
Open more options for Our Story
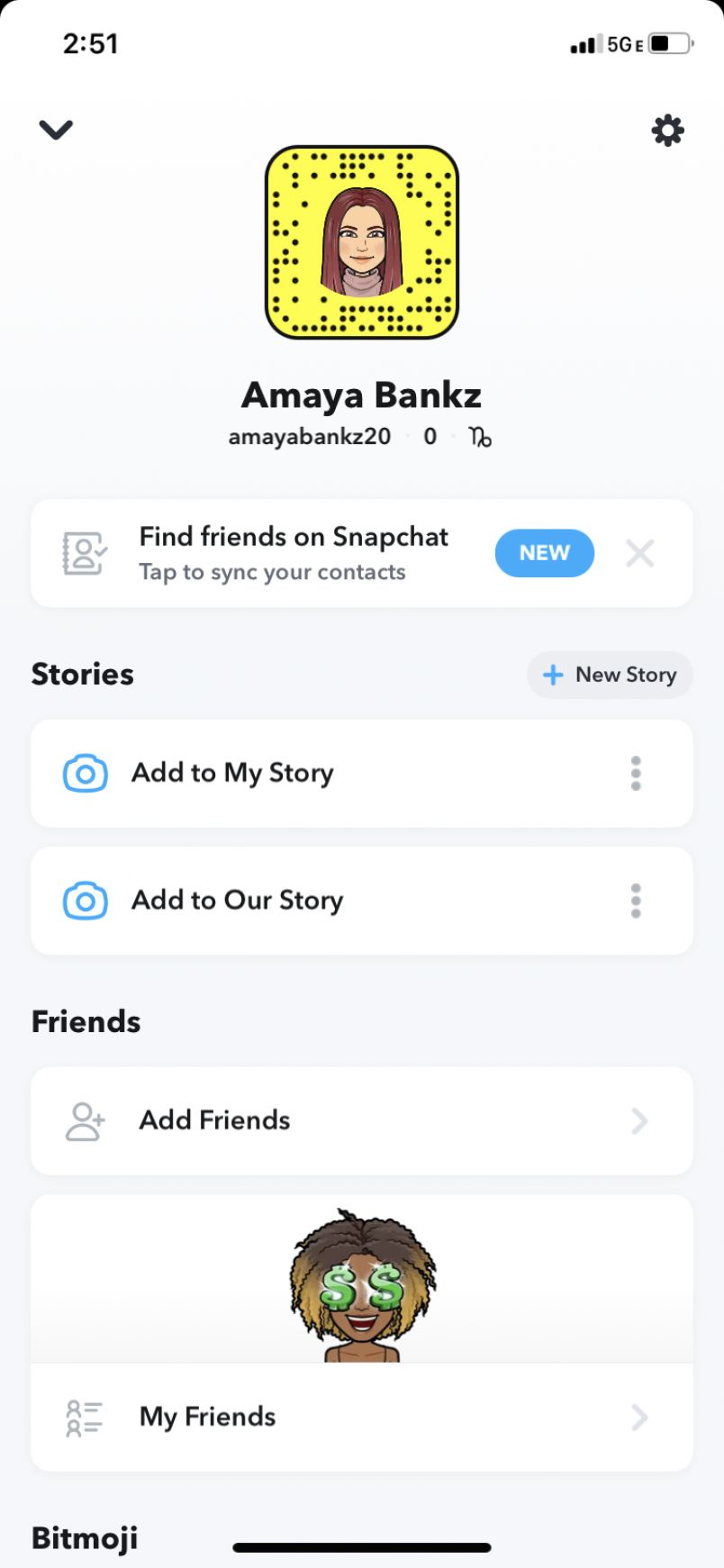pos(636,901)
